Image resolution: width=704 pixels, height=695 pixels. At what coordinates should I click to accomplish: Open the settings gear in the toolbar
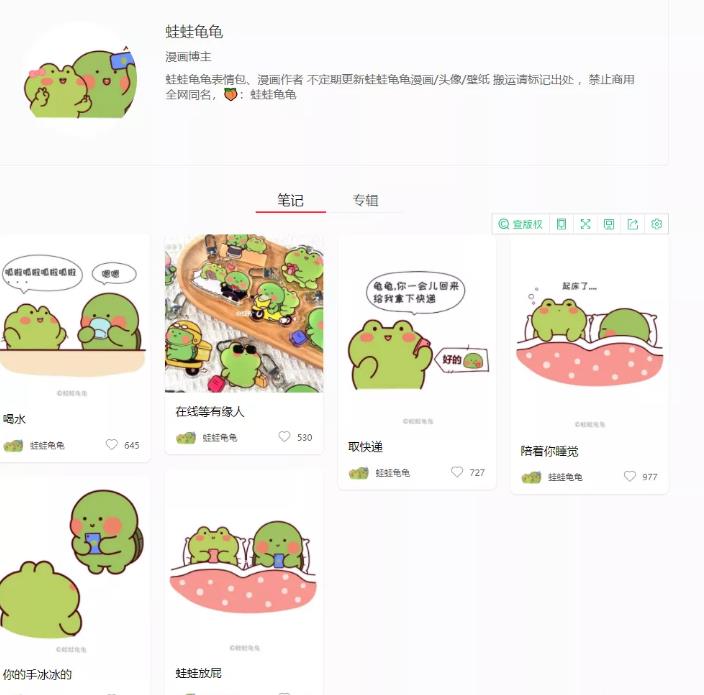point(657,224)
